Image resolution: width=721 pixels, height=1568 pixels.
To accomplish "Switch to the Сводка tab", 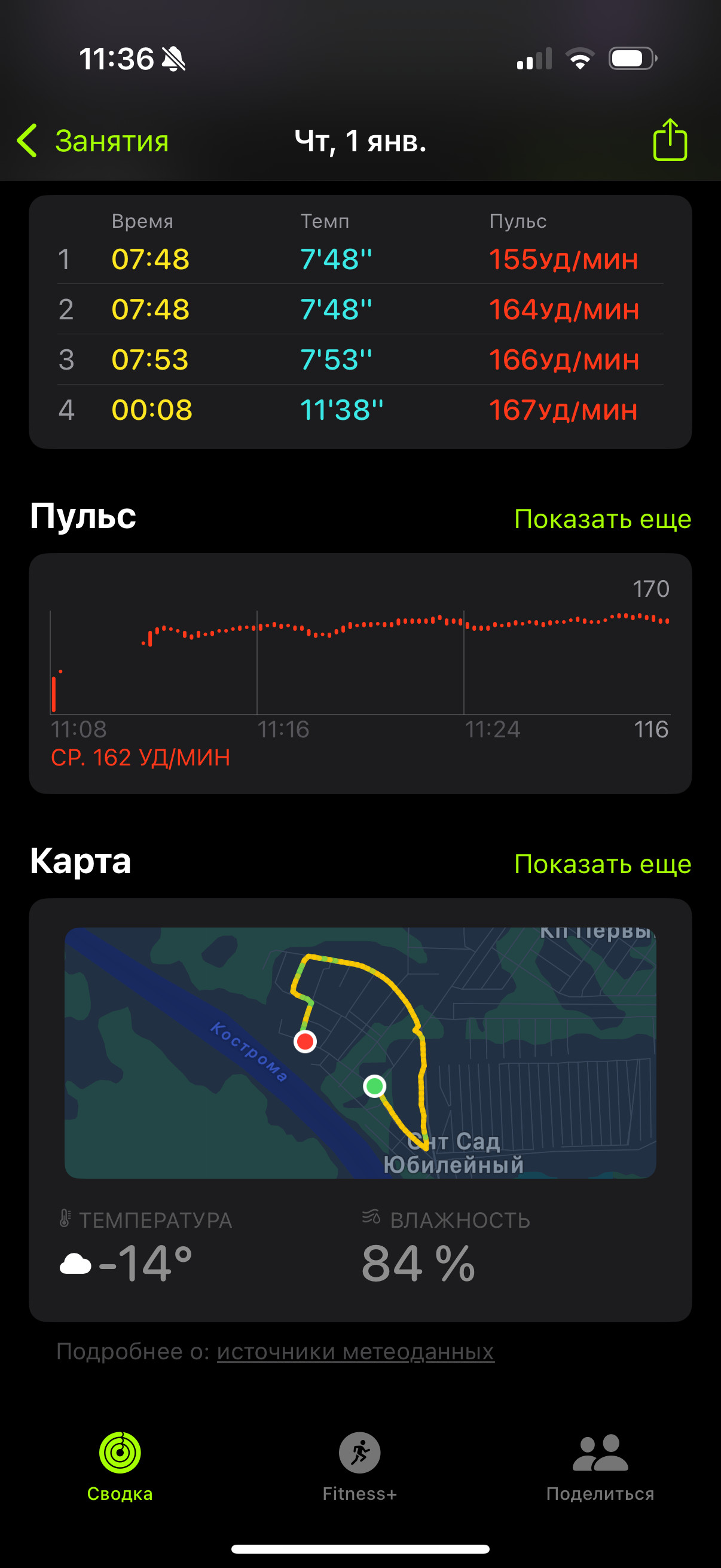I will tap(120, 1468).
